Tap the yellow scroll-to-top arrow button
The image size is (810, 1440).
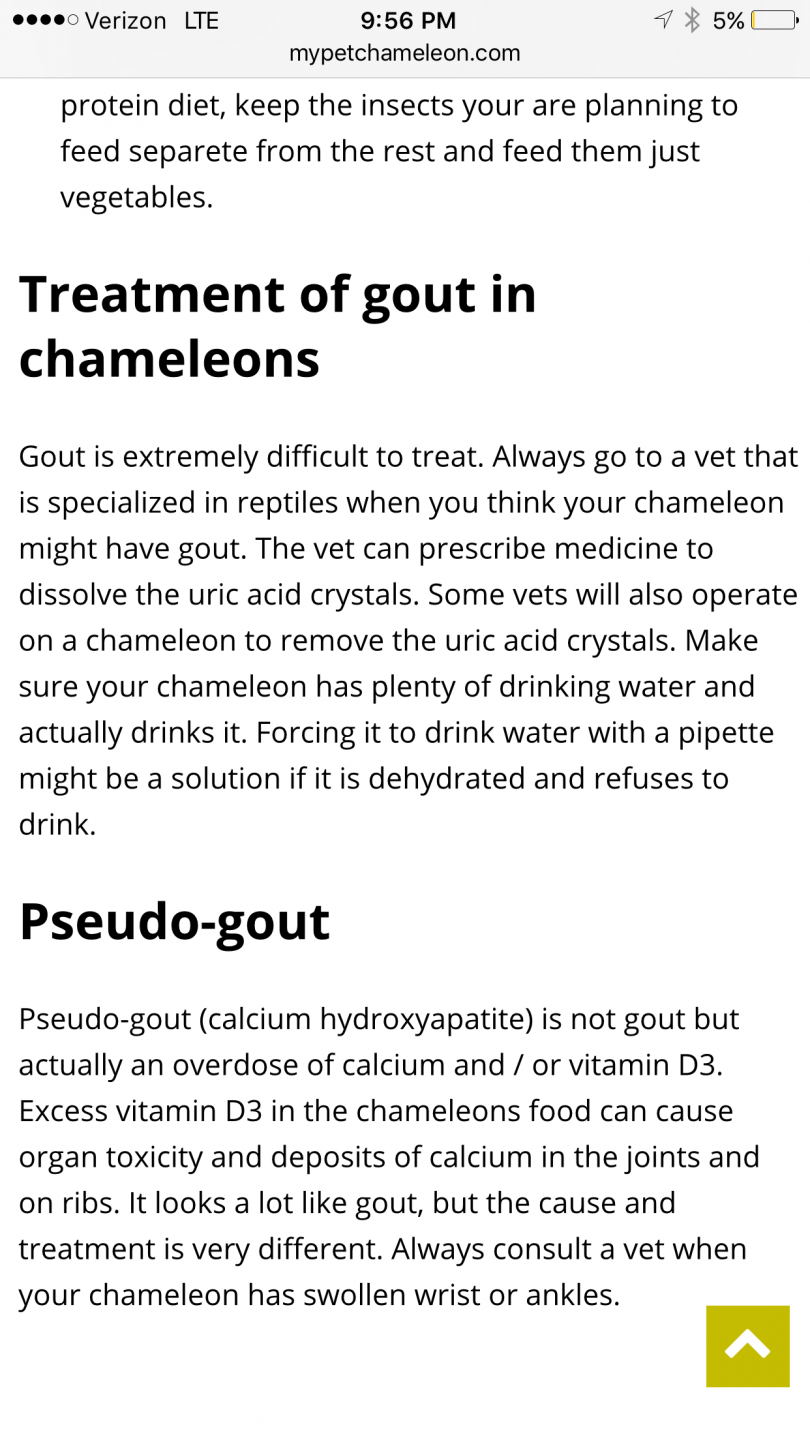[747, 1345]
